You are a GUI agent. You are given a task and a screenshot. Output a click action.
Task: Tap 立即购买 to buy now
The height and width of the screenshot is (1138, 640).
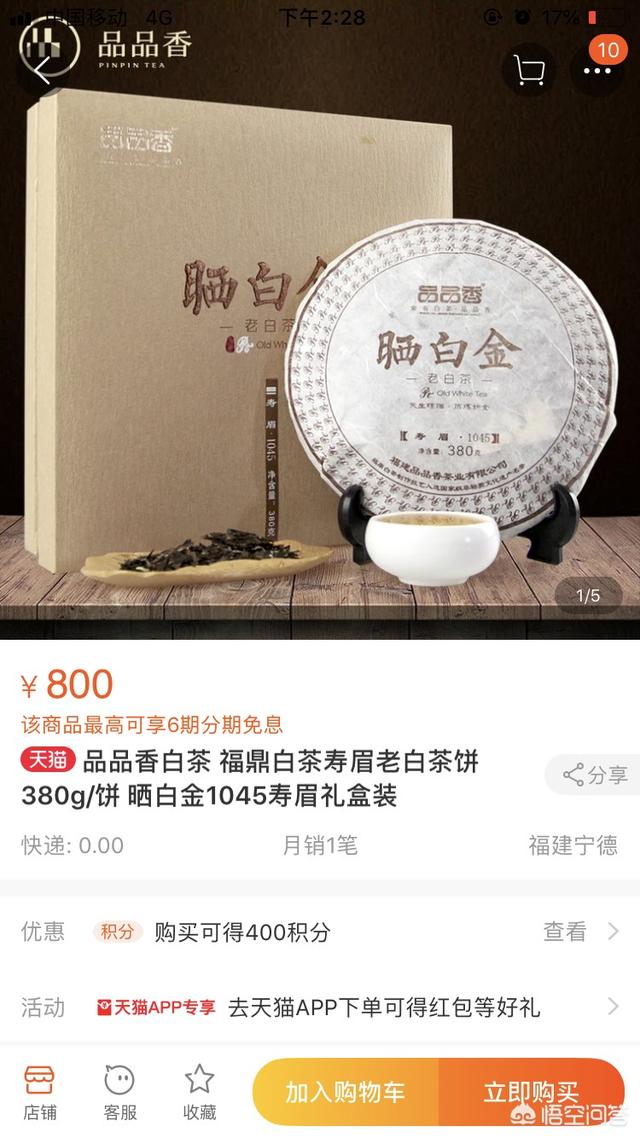pos(532,1092)
